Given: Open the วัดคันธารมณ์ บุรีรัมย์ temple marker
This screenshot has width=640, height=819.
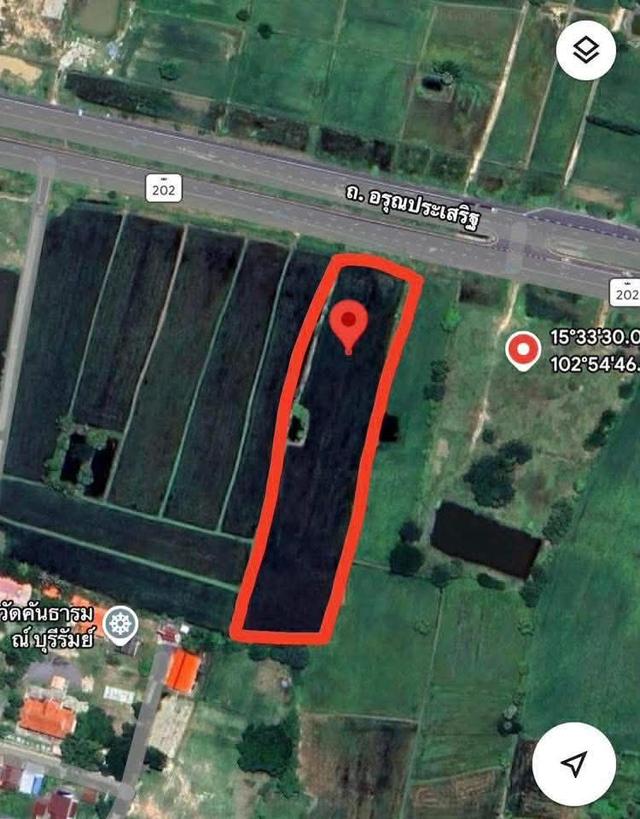Looking at the screenshot, I should coord(122,623).
